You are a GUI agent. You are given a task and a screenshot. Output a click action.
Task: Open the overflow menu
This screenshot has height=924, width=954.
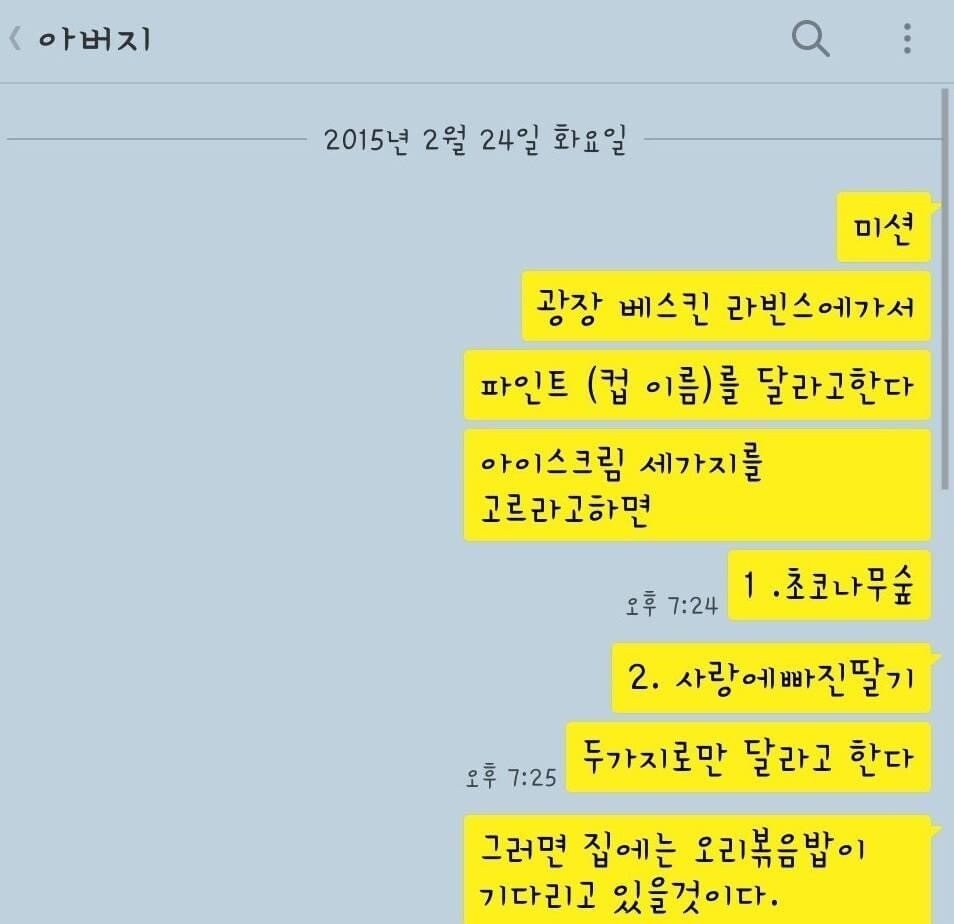[907, 39]
